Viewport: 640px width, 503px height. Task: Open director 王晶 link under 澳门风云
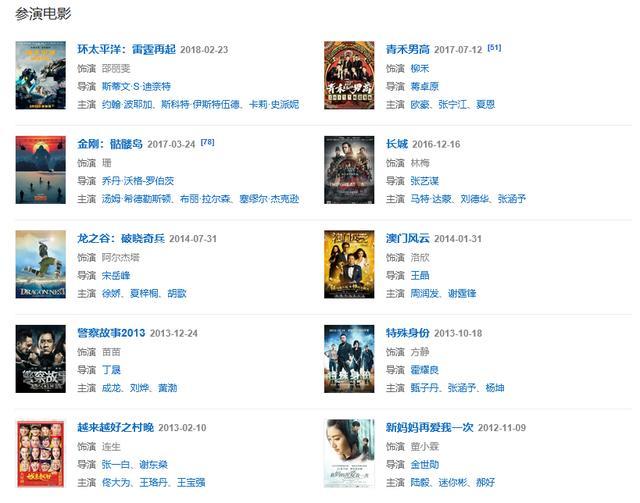pos(420,275)
